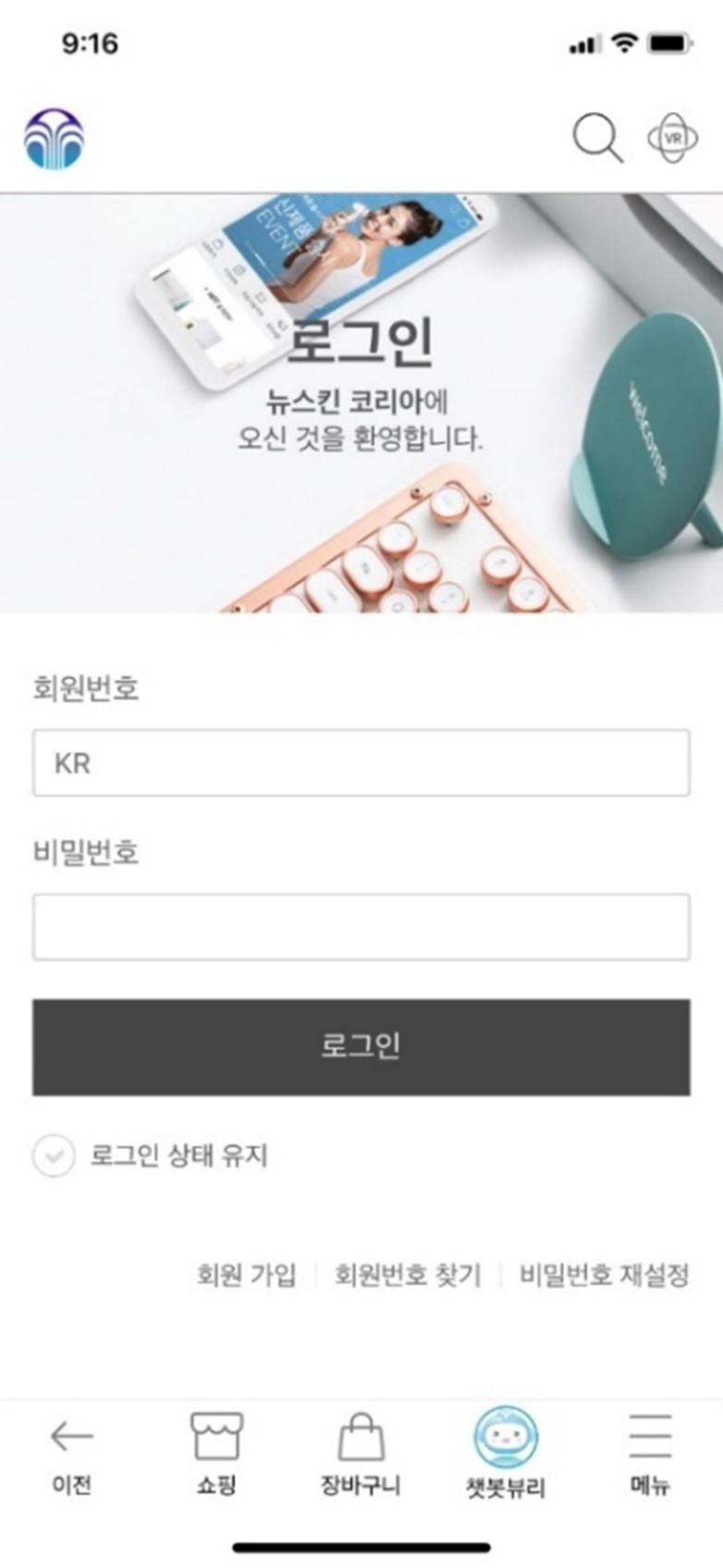Image resolution: width=723 pixels, height=1568 pixels.
Task: Open the search magnifier icon
Action: [597, 139]
